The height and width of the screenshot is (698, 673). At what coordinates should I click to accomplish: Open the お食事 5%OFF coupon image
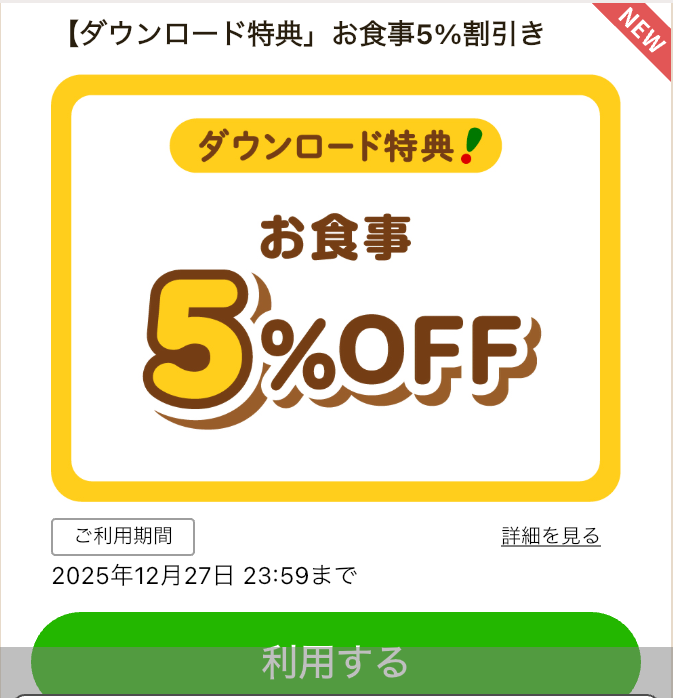(336, 288)
